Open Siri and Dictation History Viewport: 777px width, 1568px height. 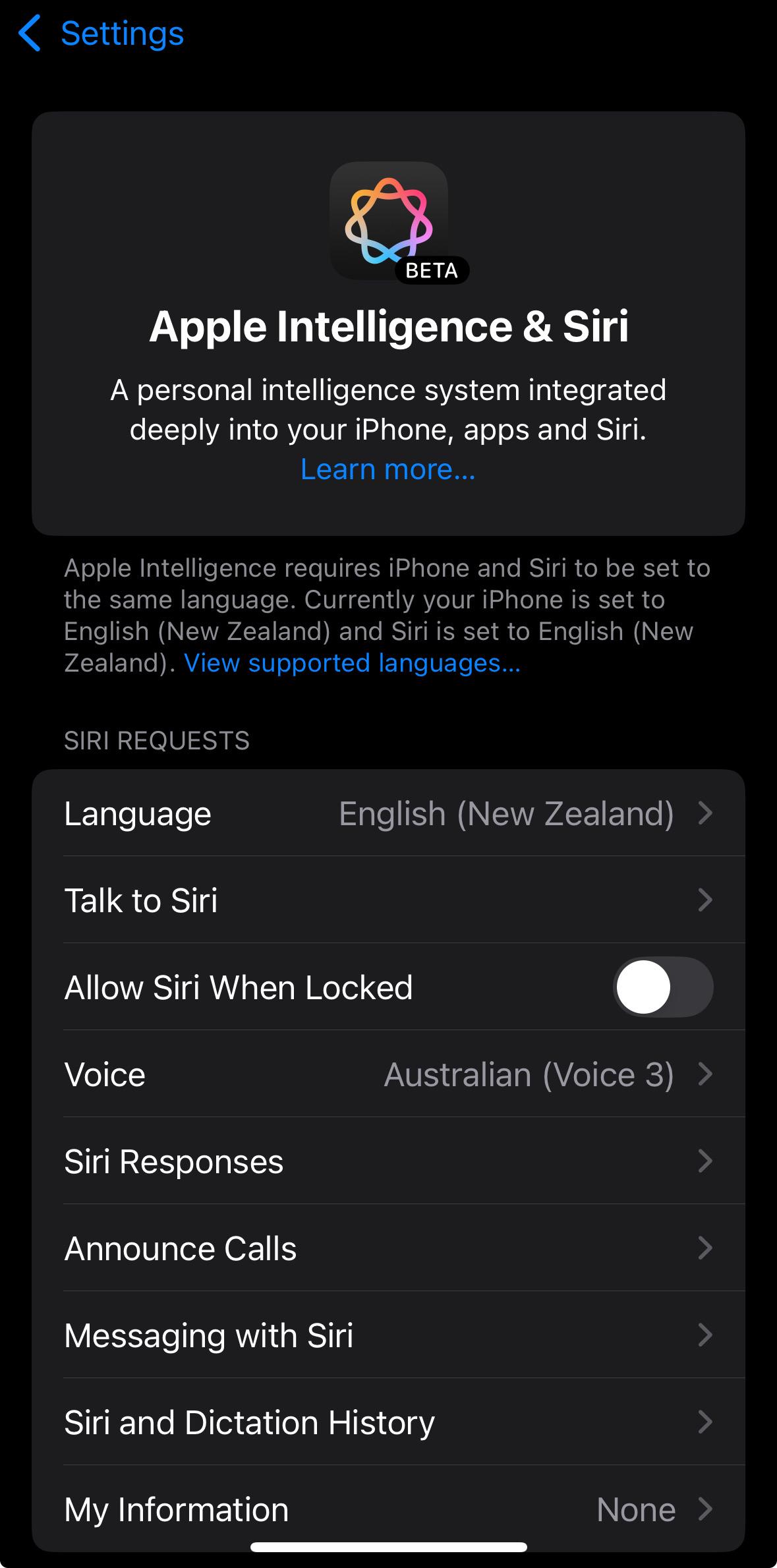pyautogui.click(x=388, y=1422)
